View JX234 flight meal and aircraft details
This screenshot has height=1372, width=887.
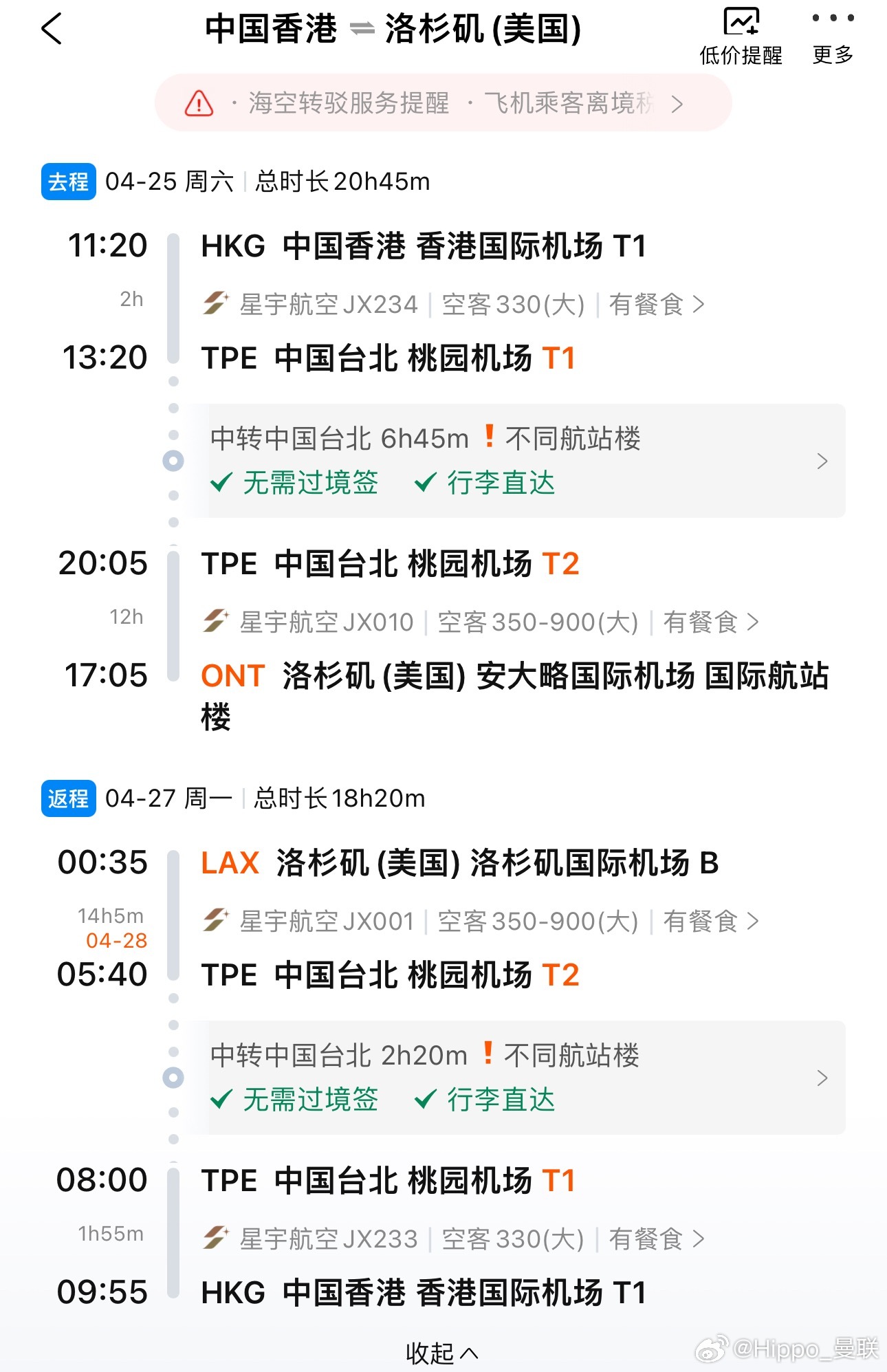click(x=453, y=304)
